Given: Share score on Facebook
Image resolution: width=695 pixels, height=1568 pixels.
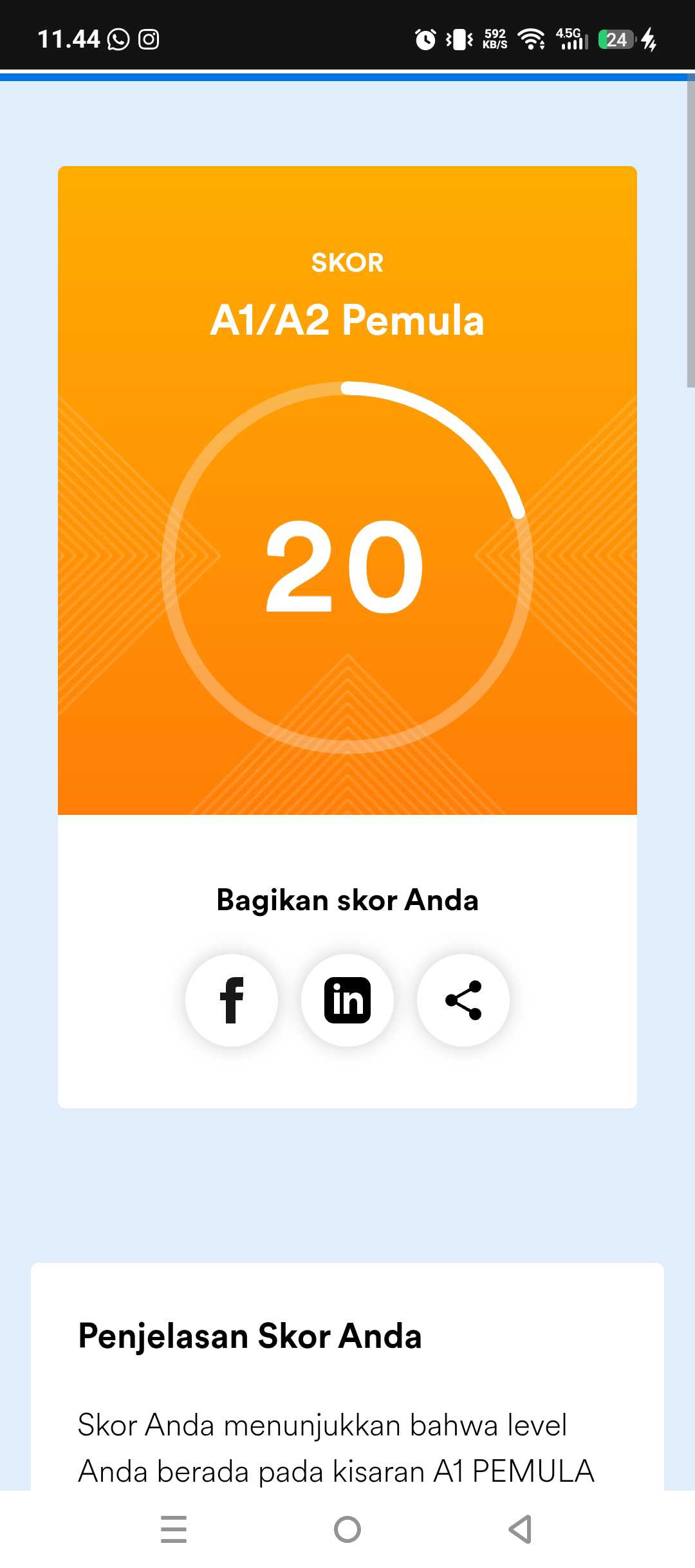Looking at the screenshot, I should tap(232, 1000).
